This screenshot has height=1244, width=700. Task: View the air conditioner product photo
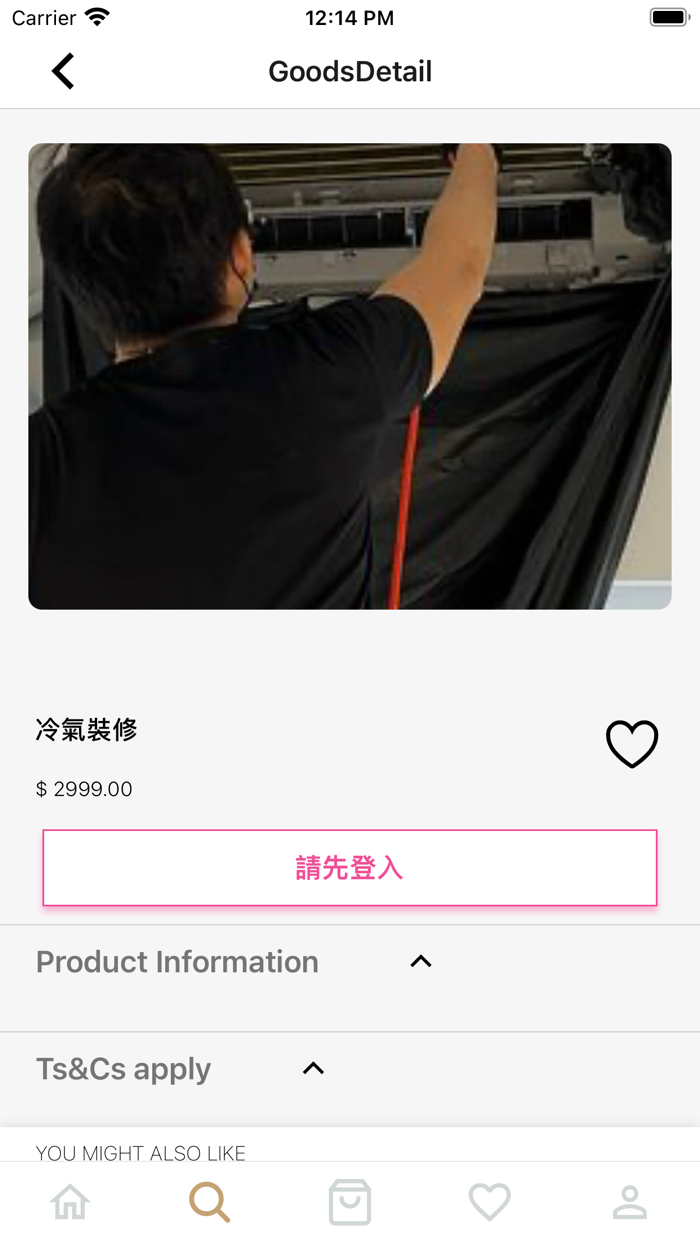pyautogui.click(x=350, y=376)
